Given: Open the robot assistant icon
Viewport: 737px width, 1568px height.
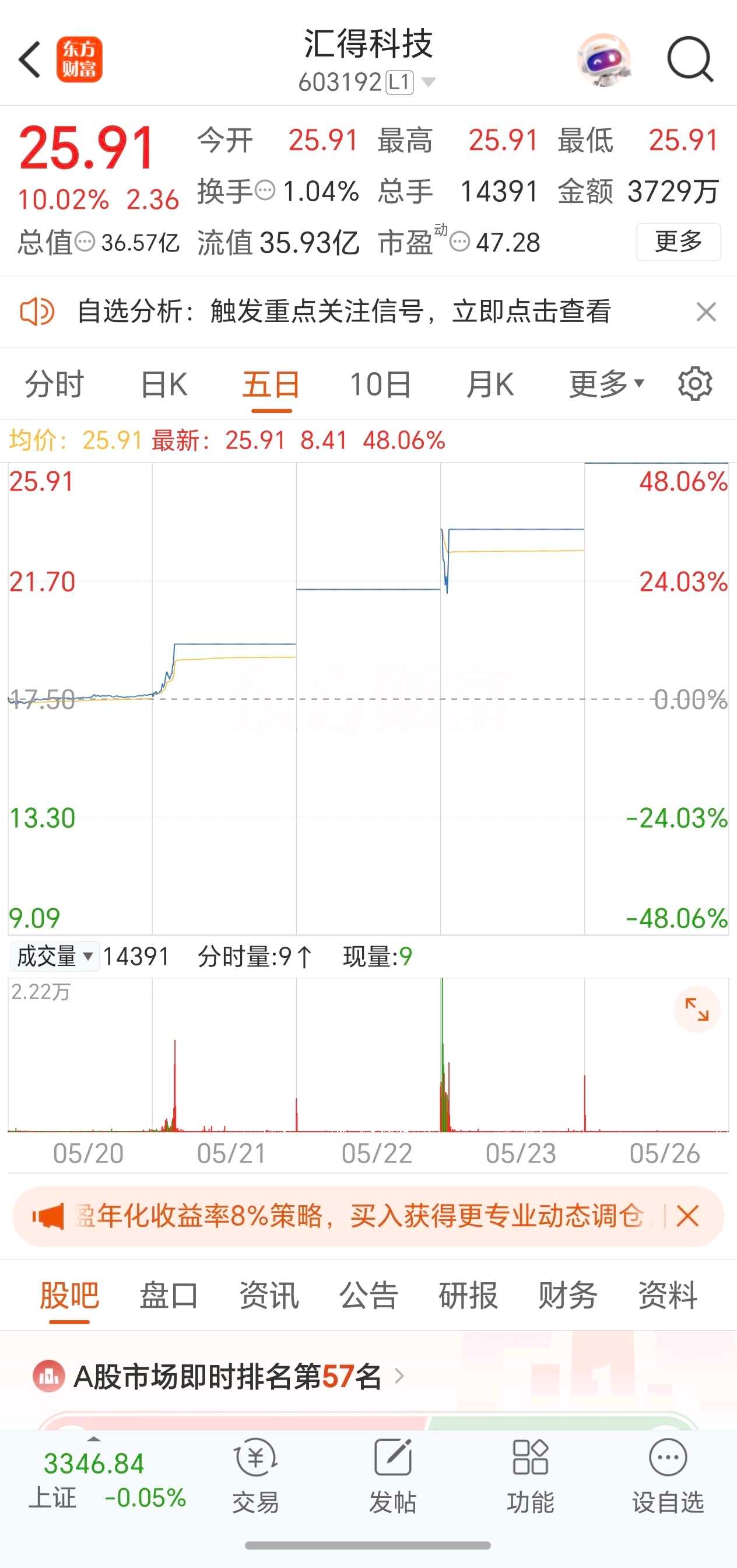Looking at the screenshot, I should (x=603, y=60).
